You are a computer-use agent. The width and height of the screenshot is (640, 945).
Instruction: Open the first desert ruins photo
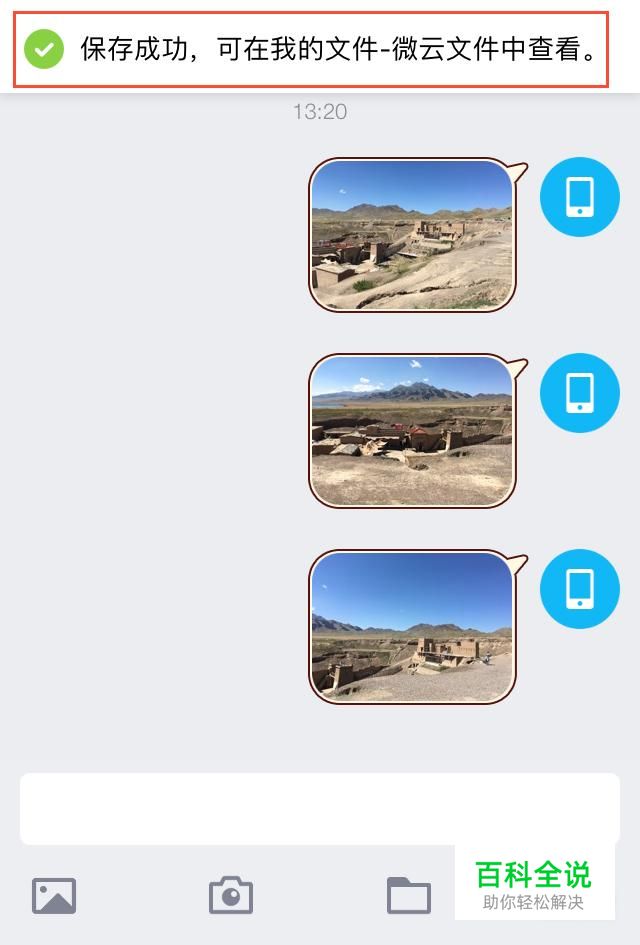pyautogui.click(x=412, y=235)
